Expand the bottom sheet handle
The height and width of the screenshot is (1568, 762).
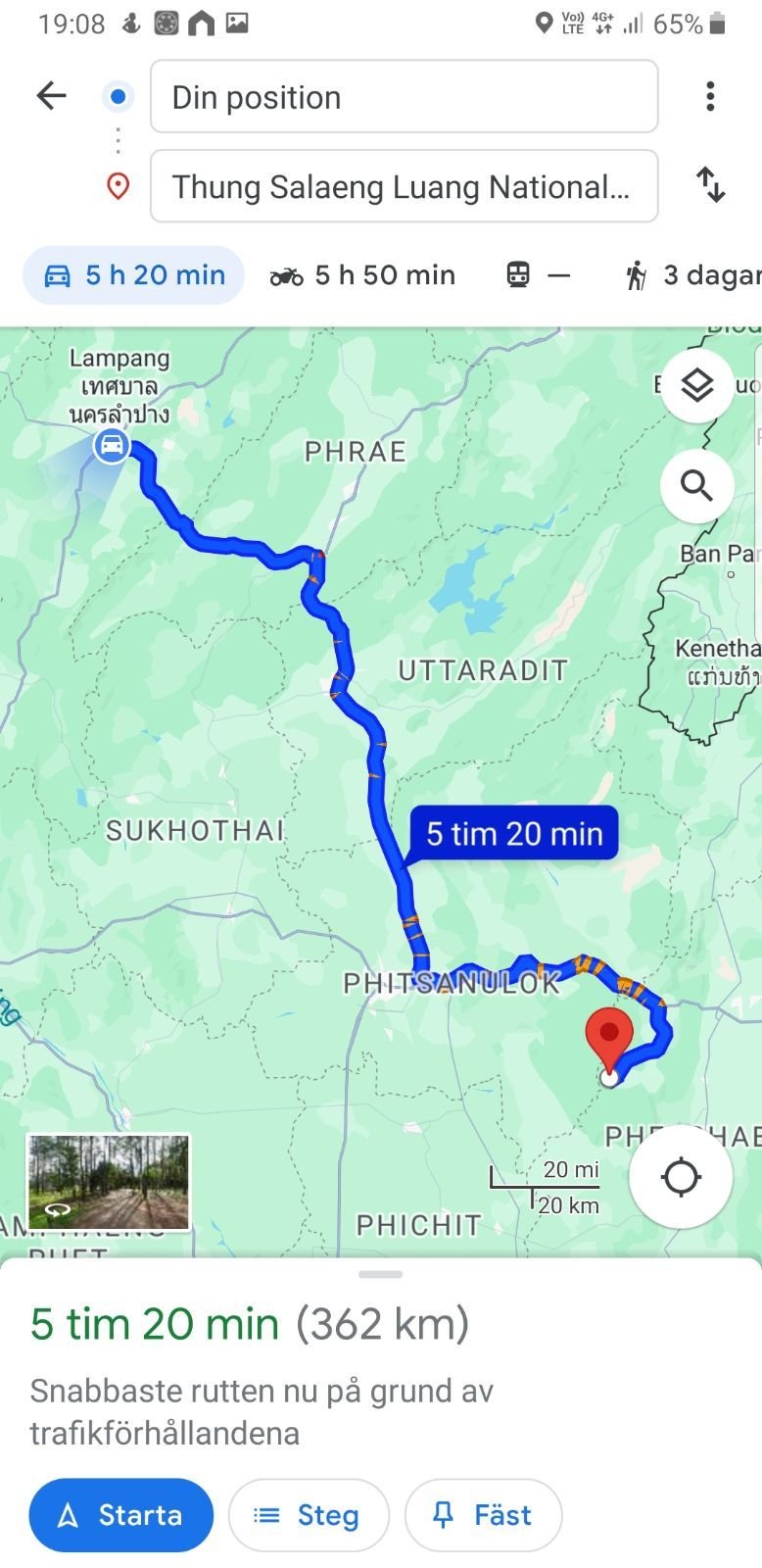380,1274
